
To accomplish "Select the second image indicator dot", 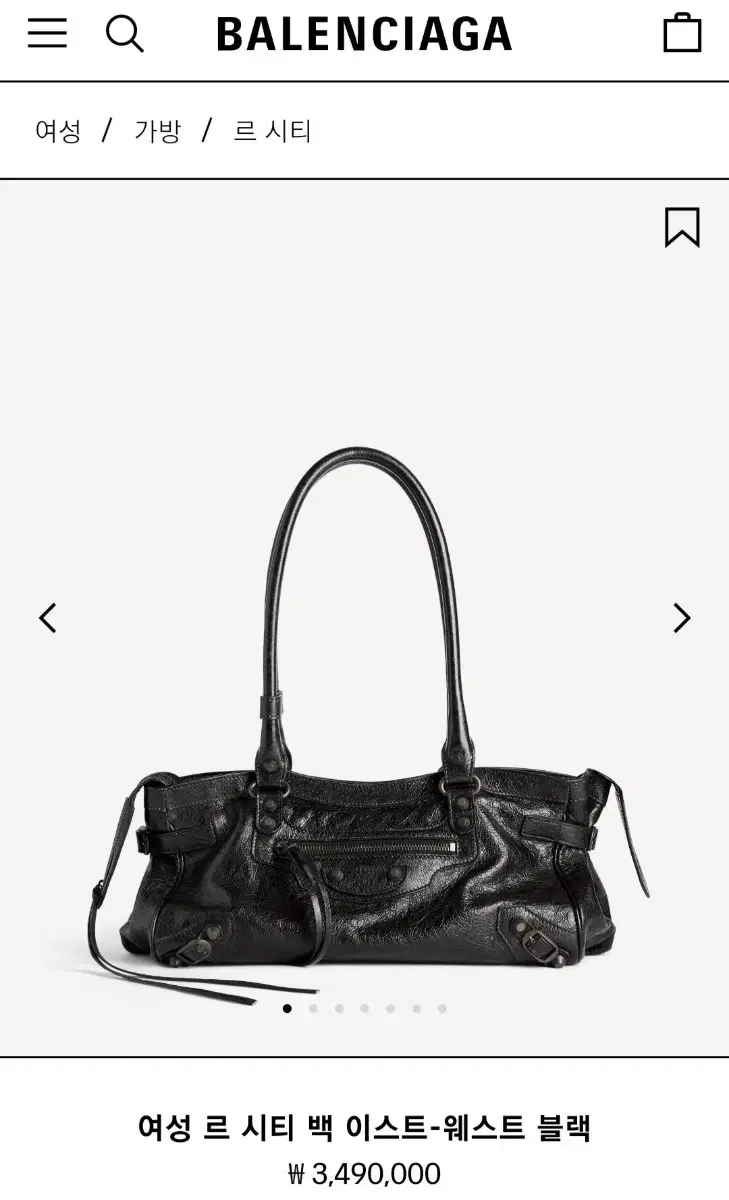I will (x=313, y=1009).
